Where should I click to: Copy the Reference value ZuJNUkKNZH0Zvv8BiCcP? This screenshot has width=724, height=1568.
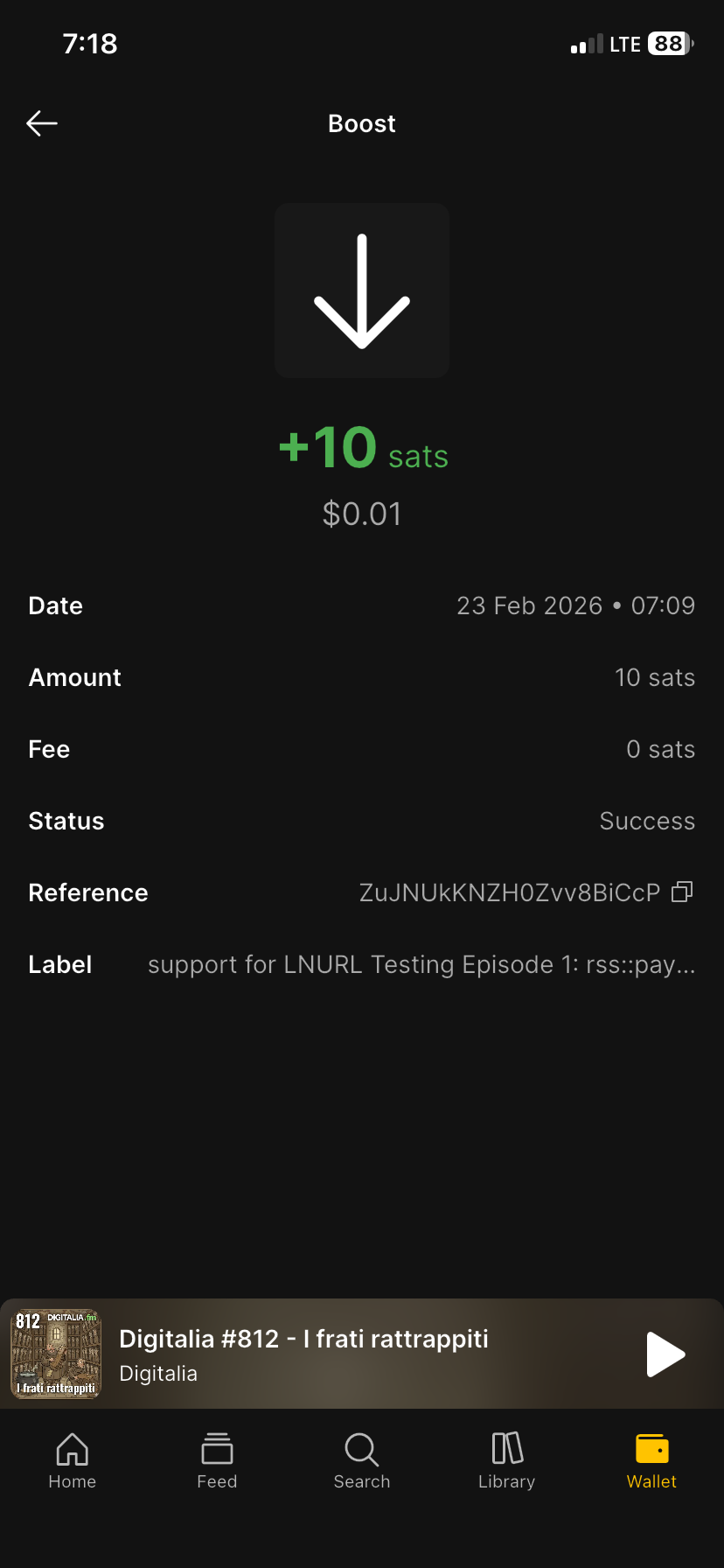[x=681, y=892]
